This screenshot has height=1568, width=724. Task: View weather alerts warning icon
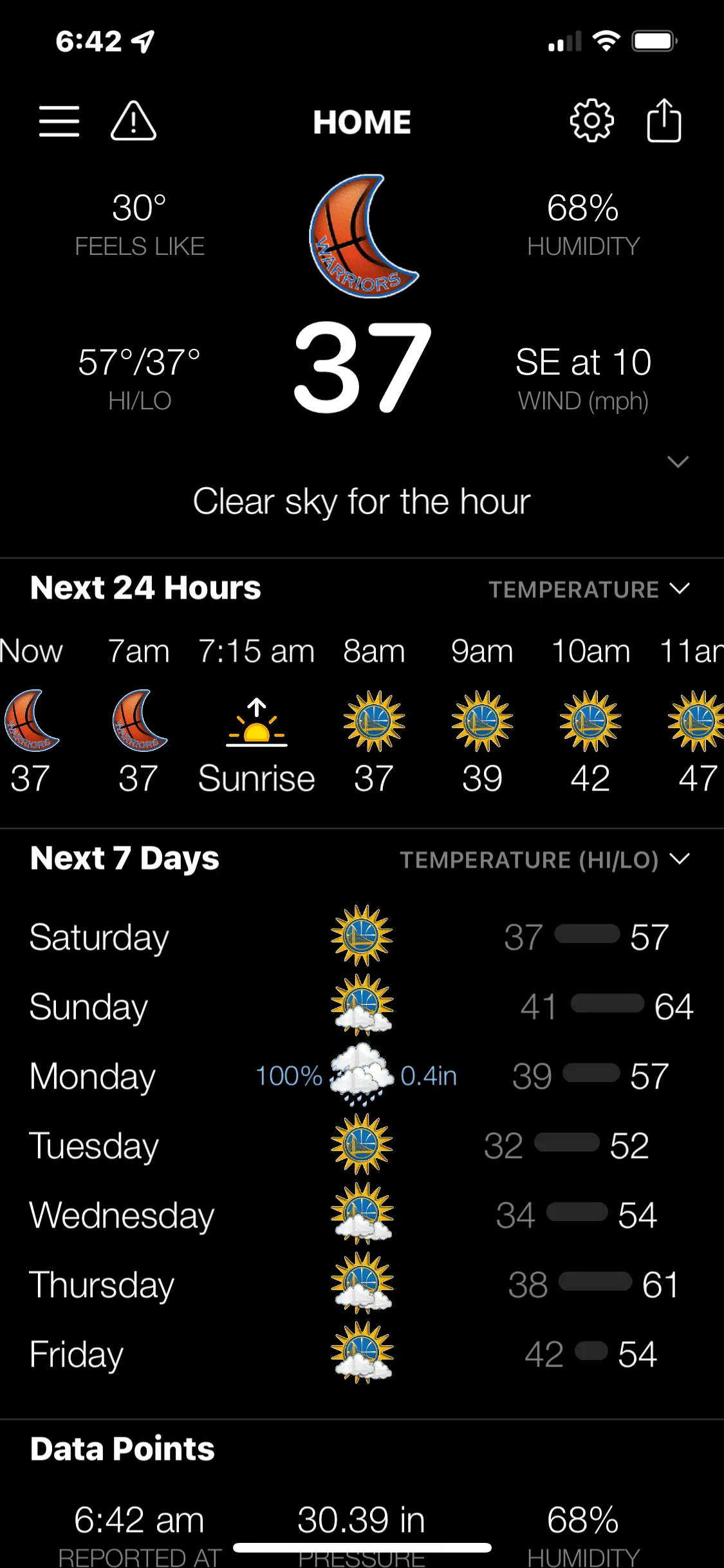pyautogui.click(x=133, y=122)
